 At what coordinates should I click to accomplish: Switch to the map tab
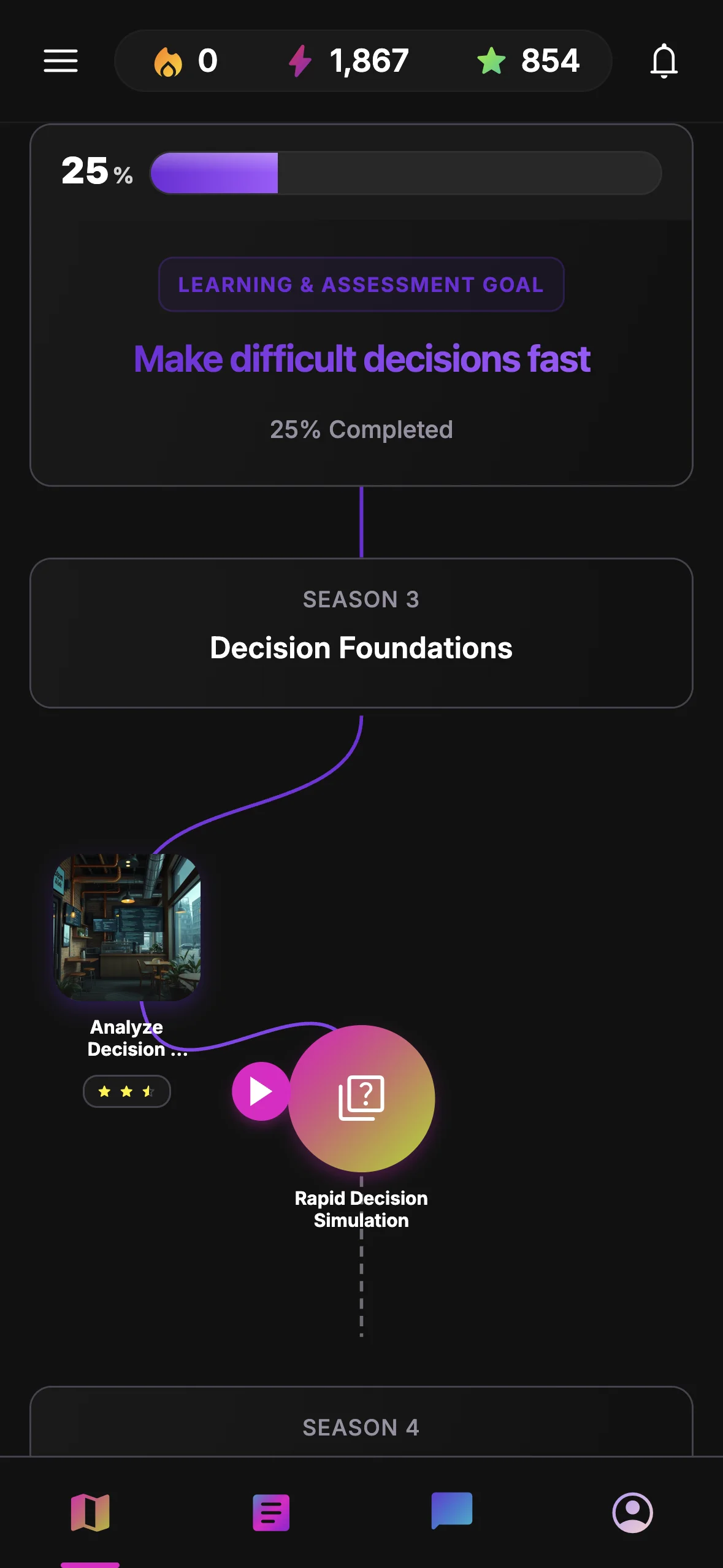pos(90,1512)
